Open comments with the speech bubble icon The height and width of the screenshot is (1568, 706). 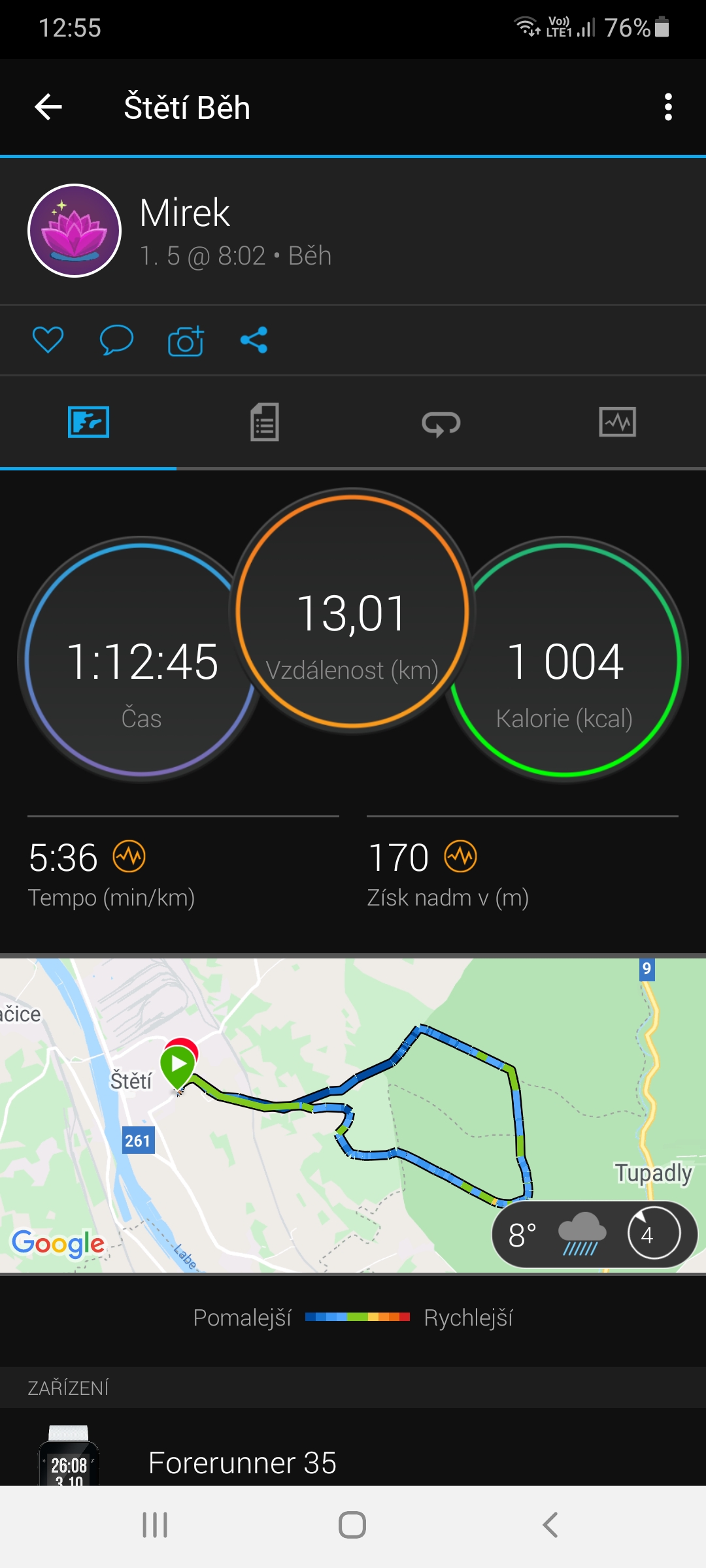[116, 340]
